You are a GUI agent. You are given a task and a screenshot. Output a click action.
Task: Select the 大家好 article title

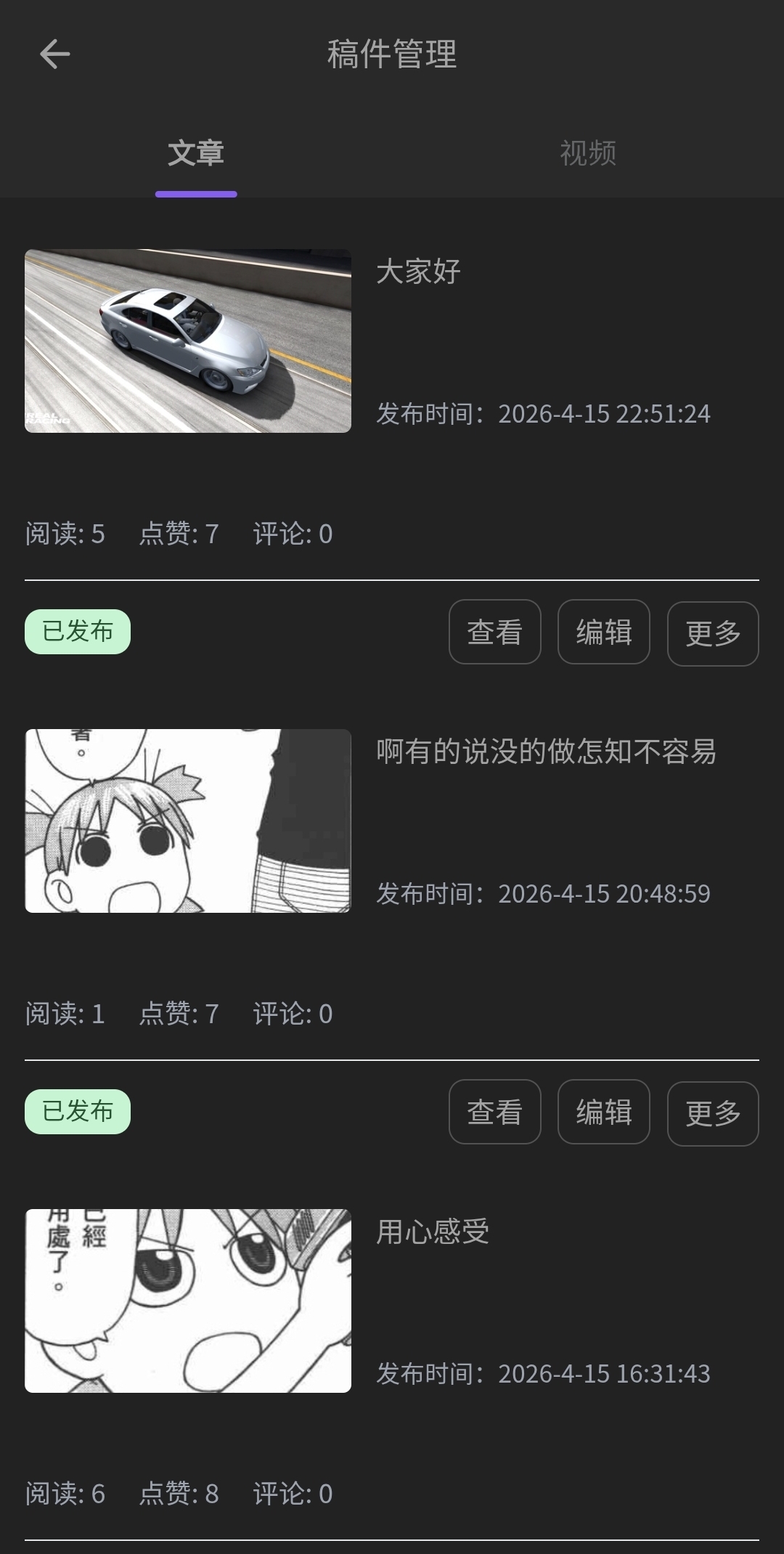pyautogui.click(x=417, y=272)
